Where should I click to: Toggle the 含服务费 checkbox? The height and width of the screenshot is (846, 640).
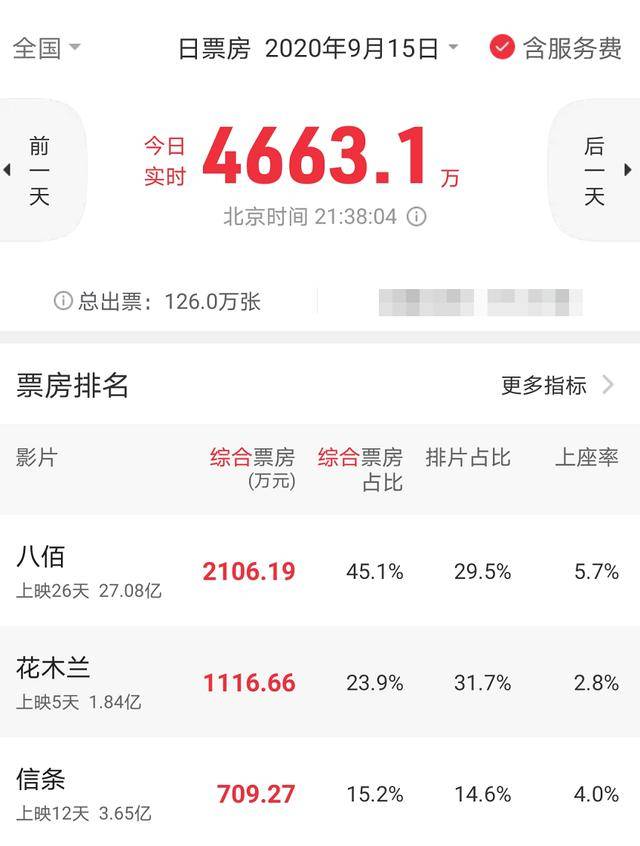click(x=502, y=47)
